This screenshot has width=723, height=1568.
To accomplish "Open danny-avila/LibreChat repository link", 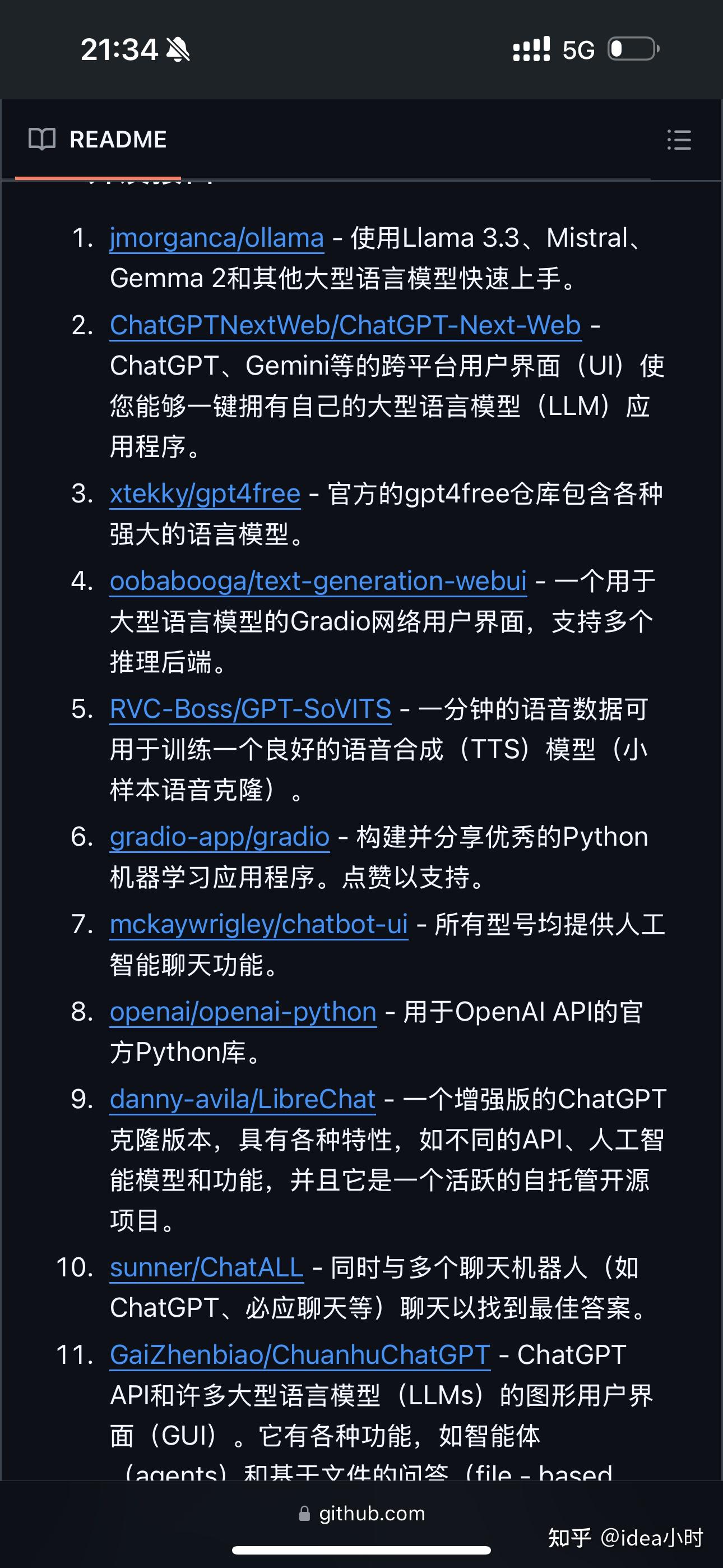I will [x=243, y=1099].
